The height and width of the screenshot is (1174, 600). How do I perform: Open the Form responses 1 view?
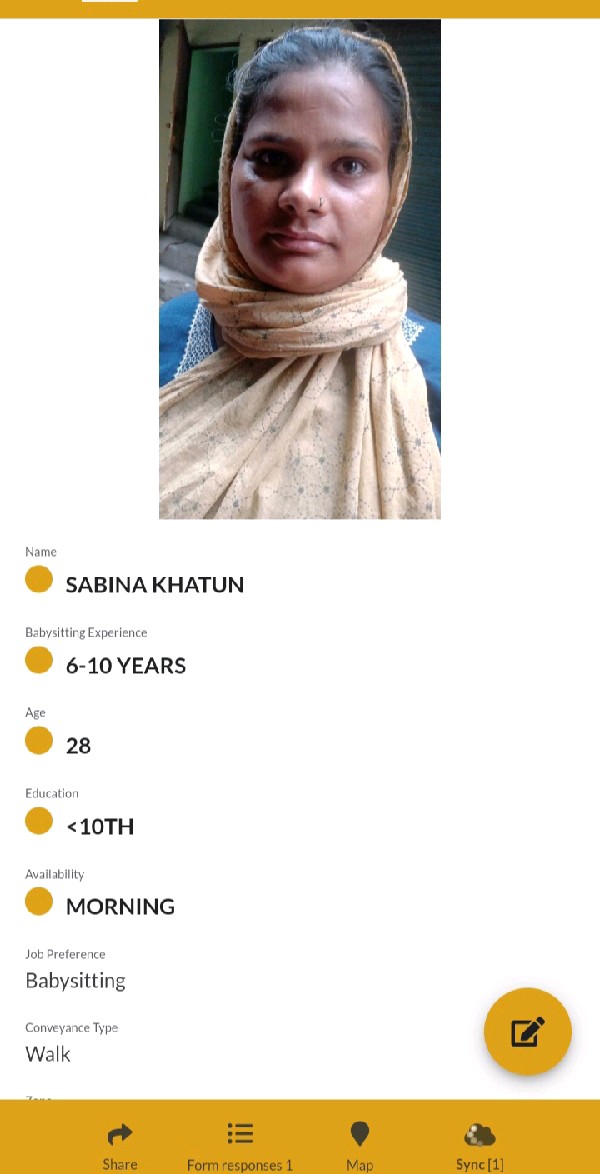pyautogui.click(x=240, y=1146)
